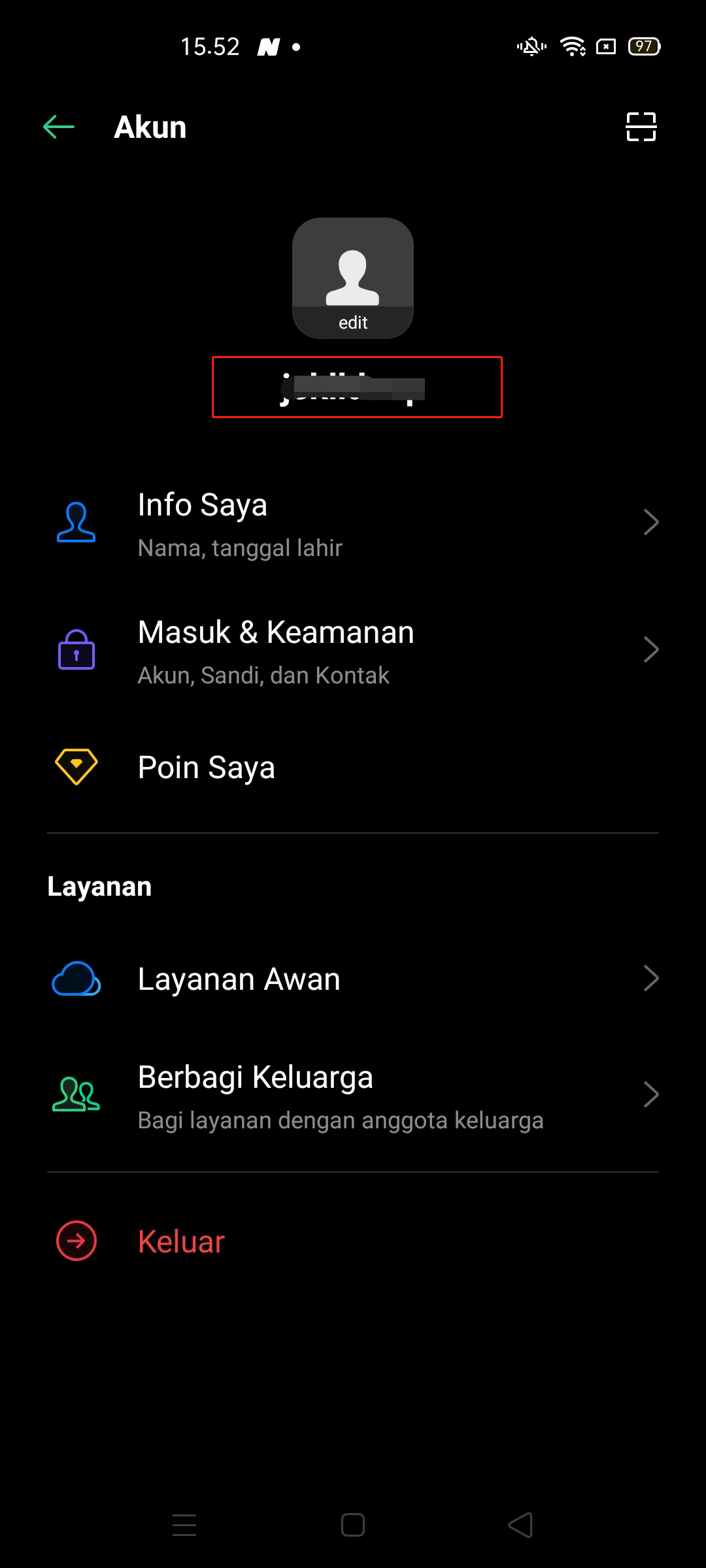Open Masuk & Keamanan settings
The width and height of the screenshot is (706, 1568).
353,651
